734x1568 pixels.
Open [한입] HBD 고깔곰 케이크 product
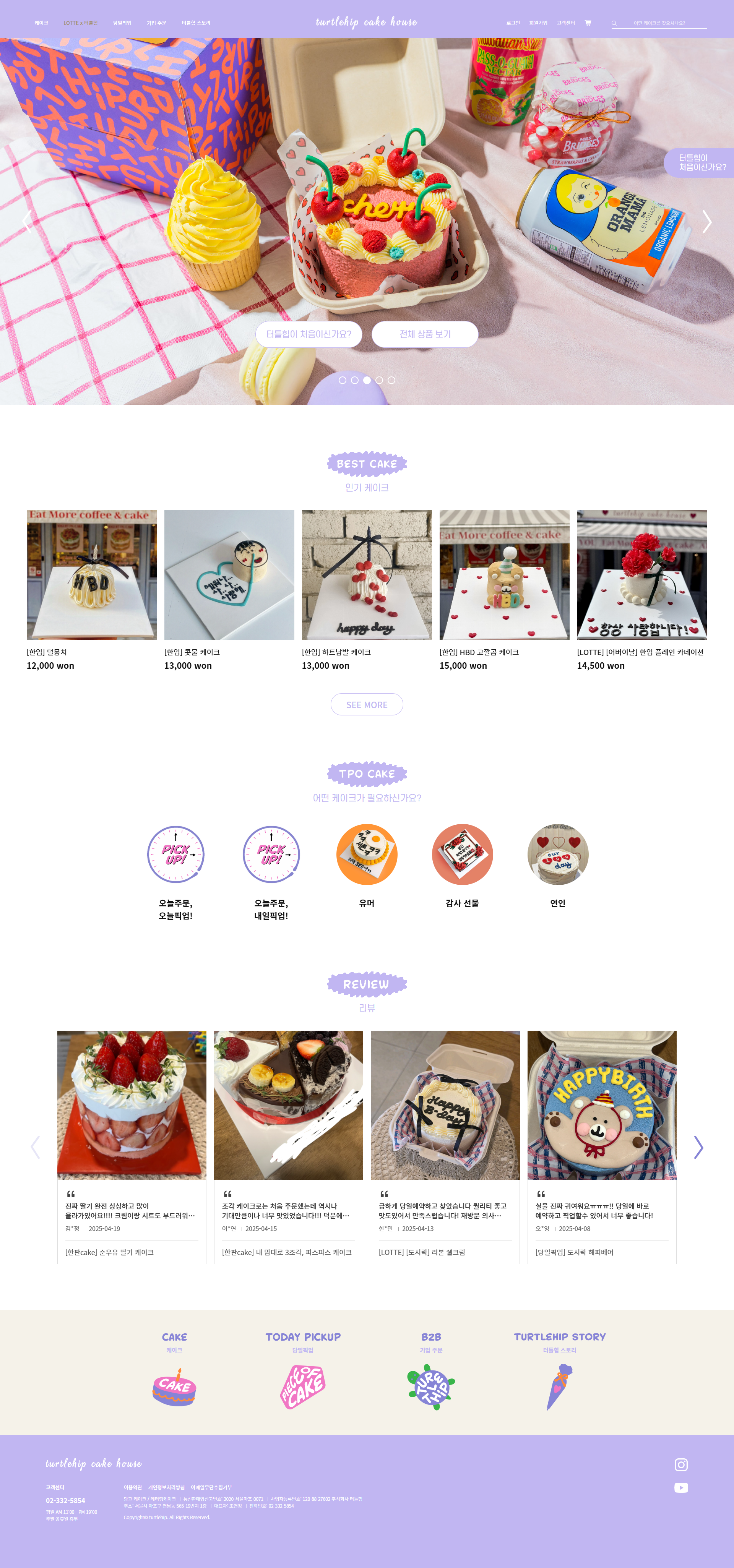[x=504, y=575]
